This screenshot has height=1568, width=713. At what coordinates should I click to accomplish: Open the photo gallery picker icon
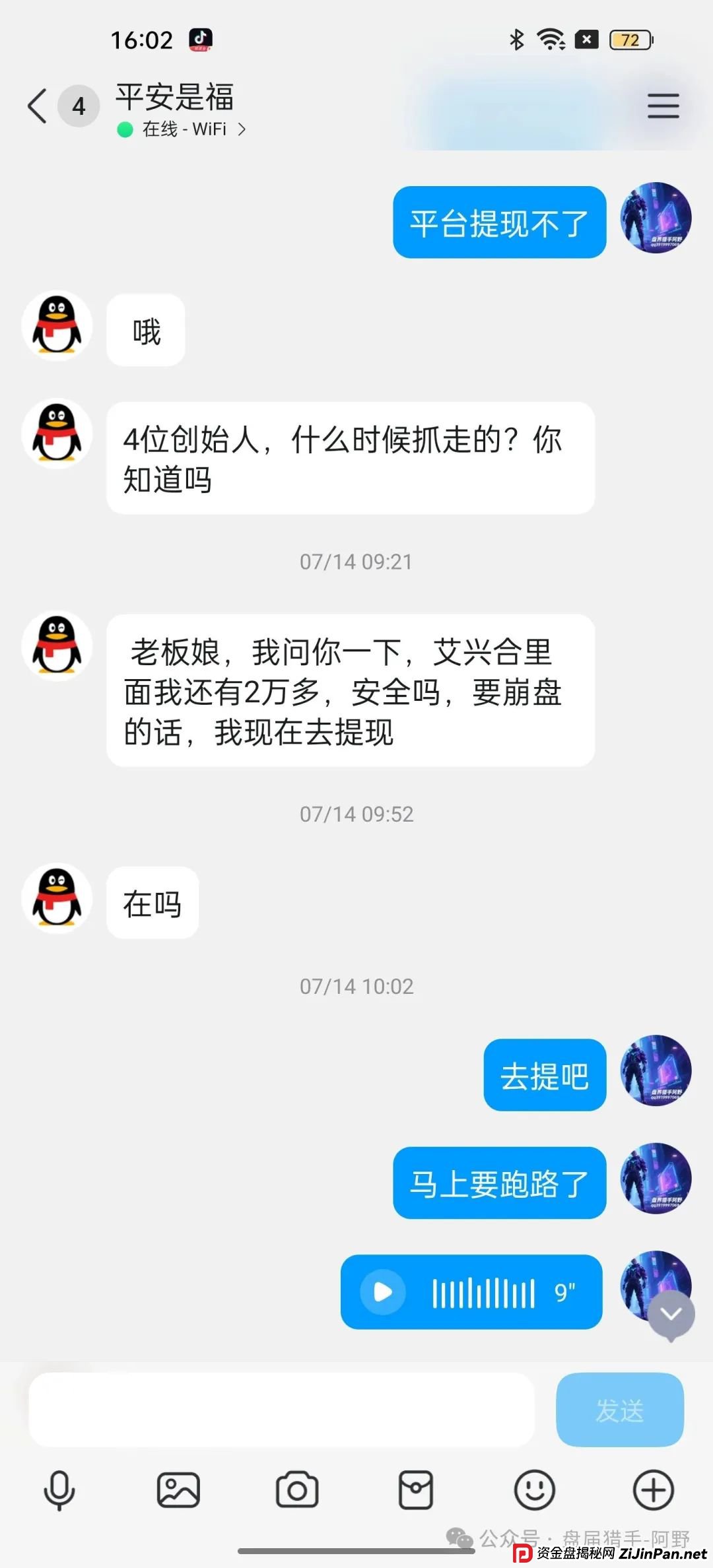click(x=178, y=1489)
